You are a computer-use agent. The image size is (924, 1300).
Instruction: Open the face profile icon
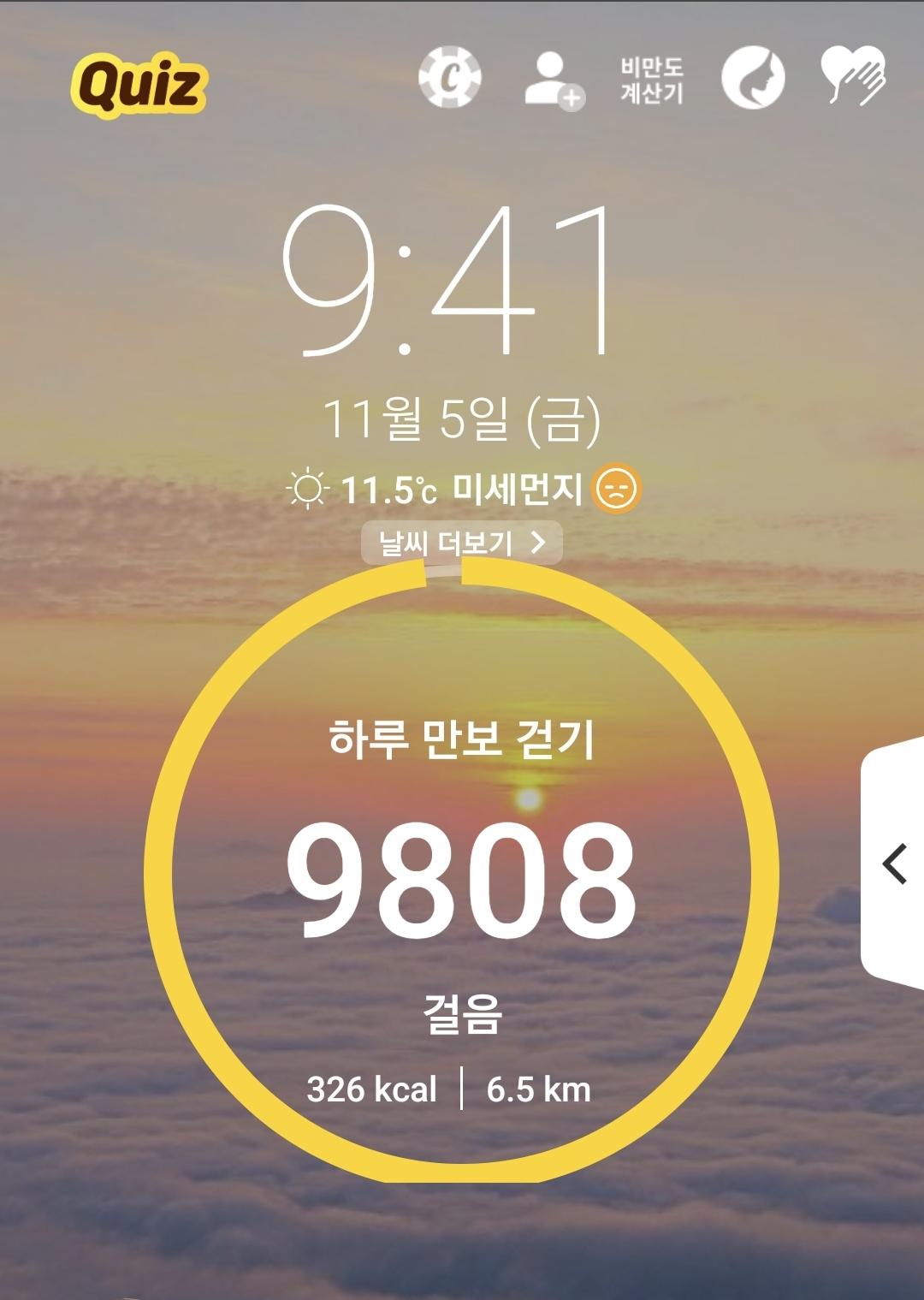pos(753,78)
